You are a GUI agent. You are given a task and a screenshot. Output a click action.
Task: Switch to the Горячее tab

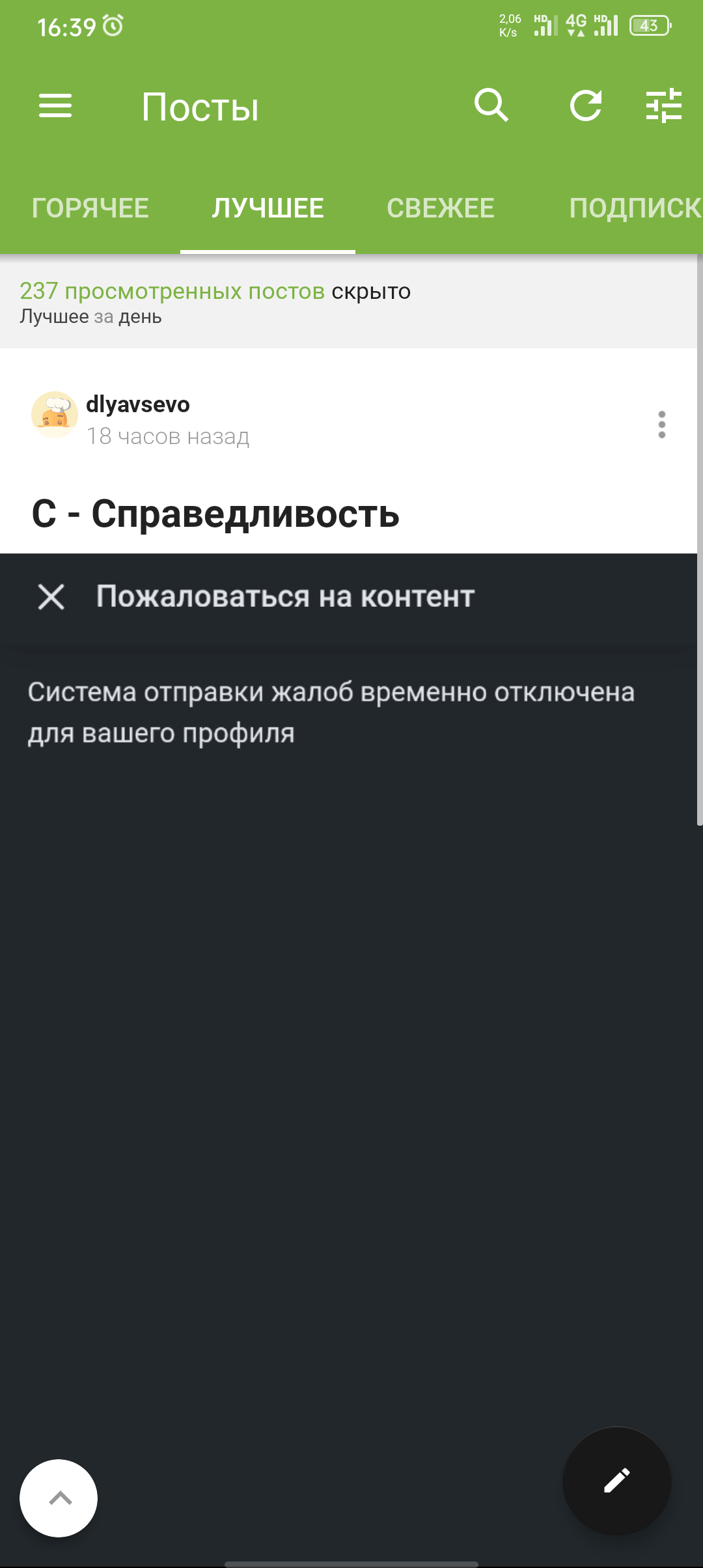pos(90,208)
